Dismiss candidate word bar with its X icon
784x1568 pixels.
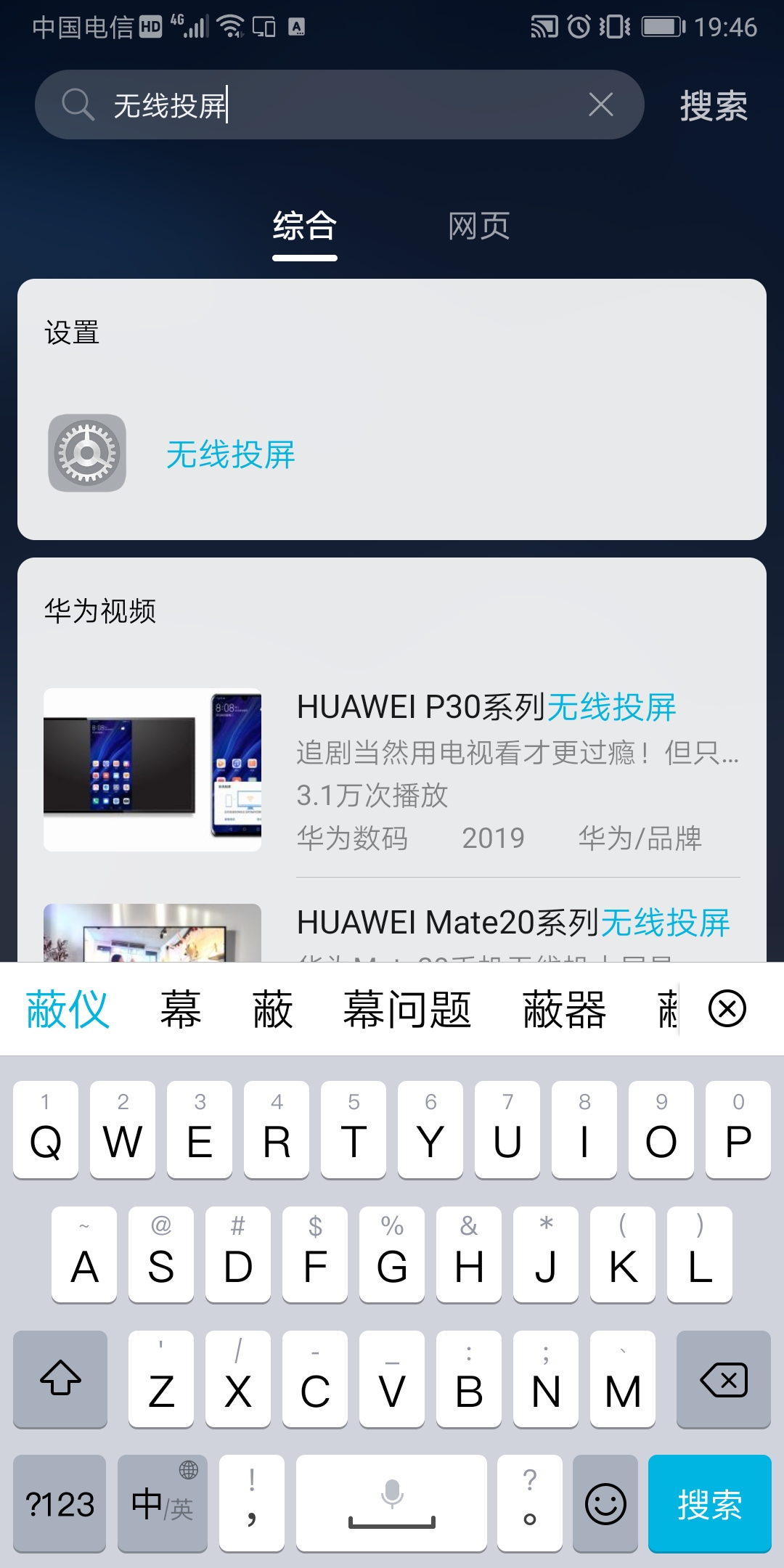tap(728, 1009)
